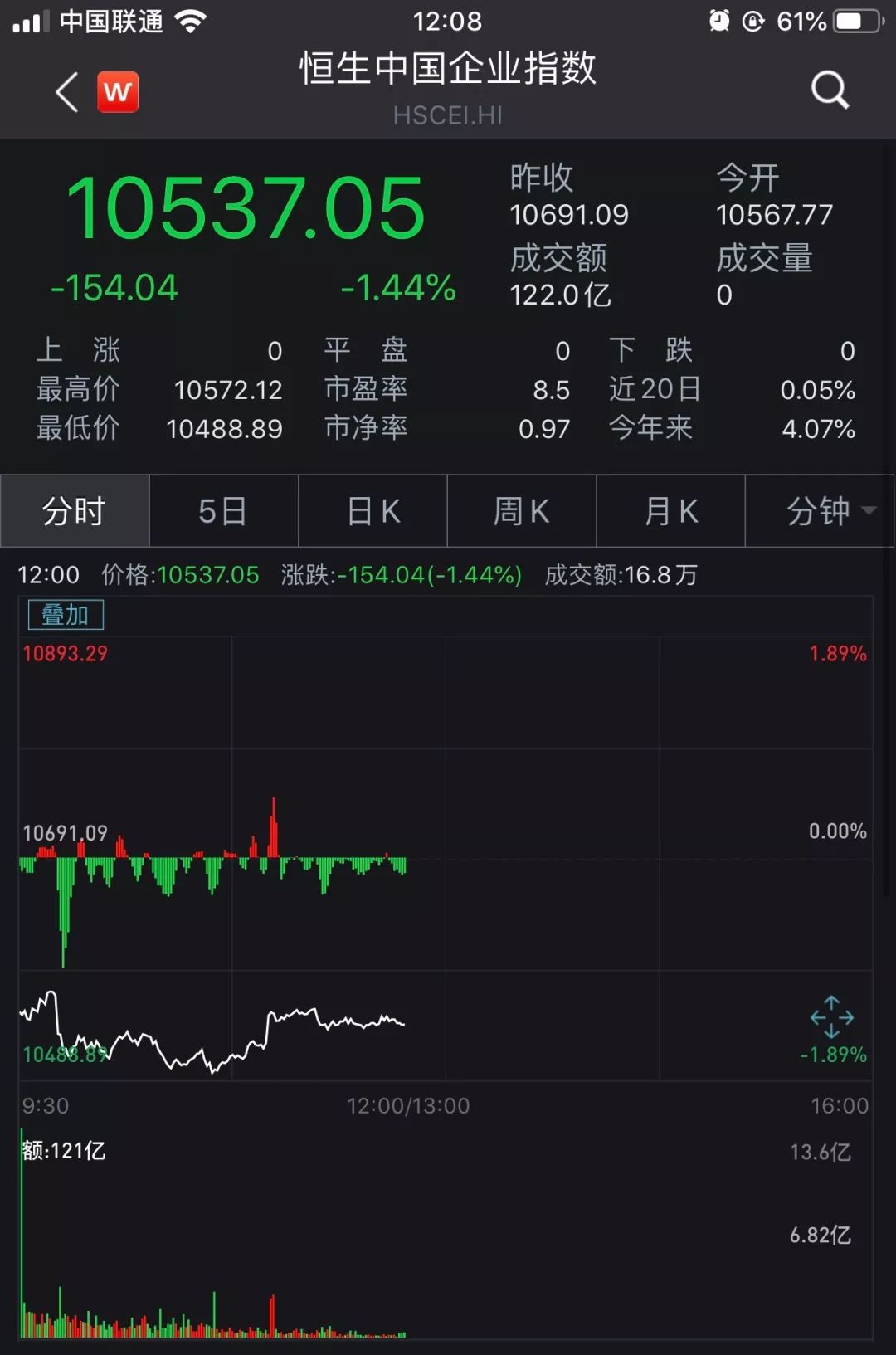Go back using the top-left arrow
The height and width of the screenshot is (1355, 896).
coord(66,91)
